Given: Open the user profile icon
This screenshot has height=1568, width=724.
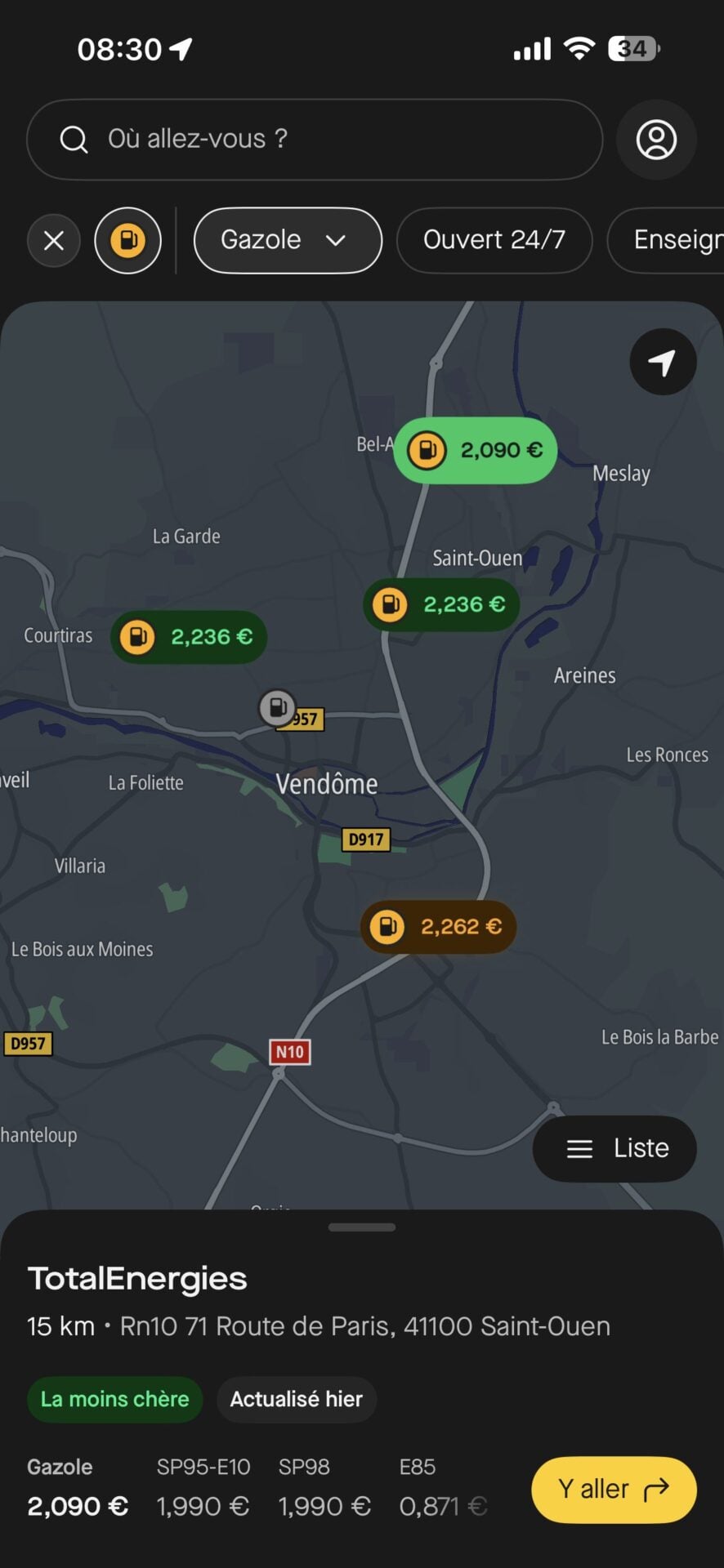Looking at the screenshot, I should [x=656, y=140].
